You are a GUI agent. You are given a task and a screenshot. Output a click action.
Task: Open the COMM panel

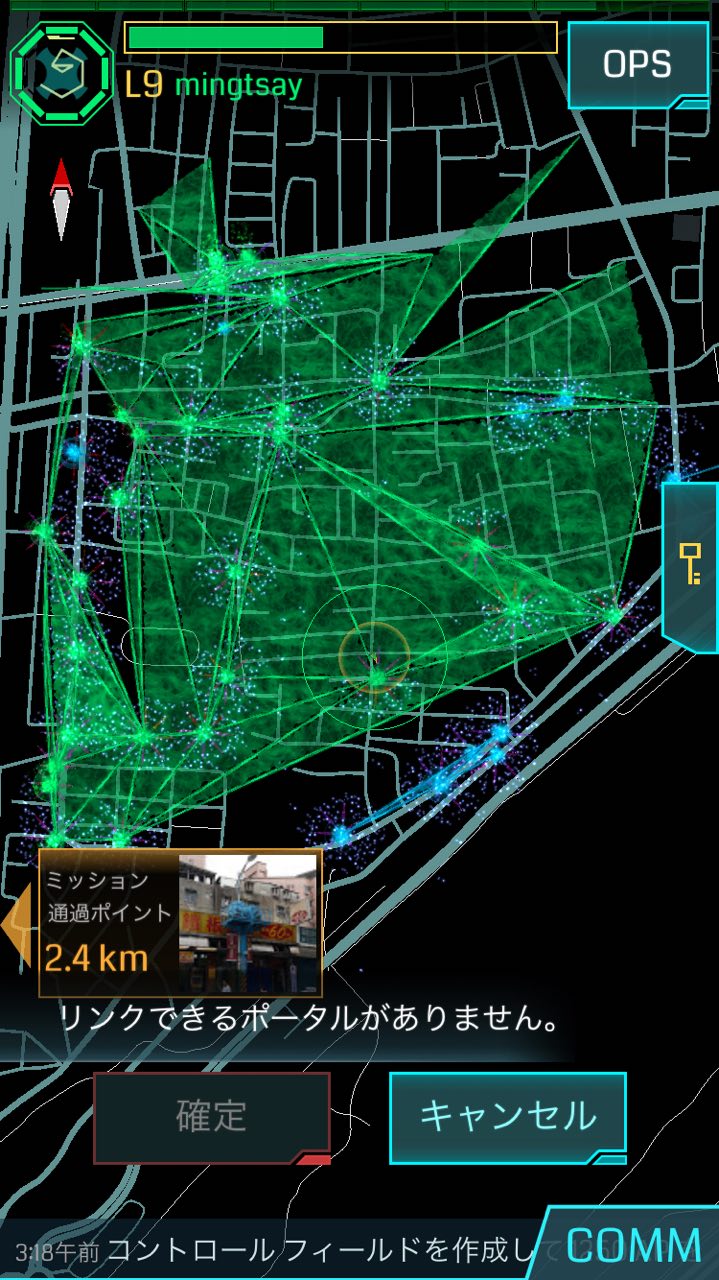pos(634,1246)
